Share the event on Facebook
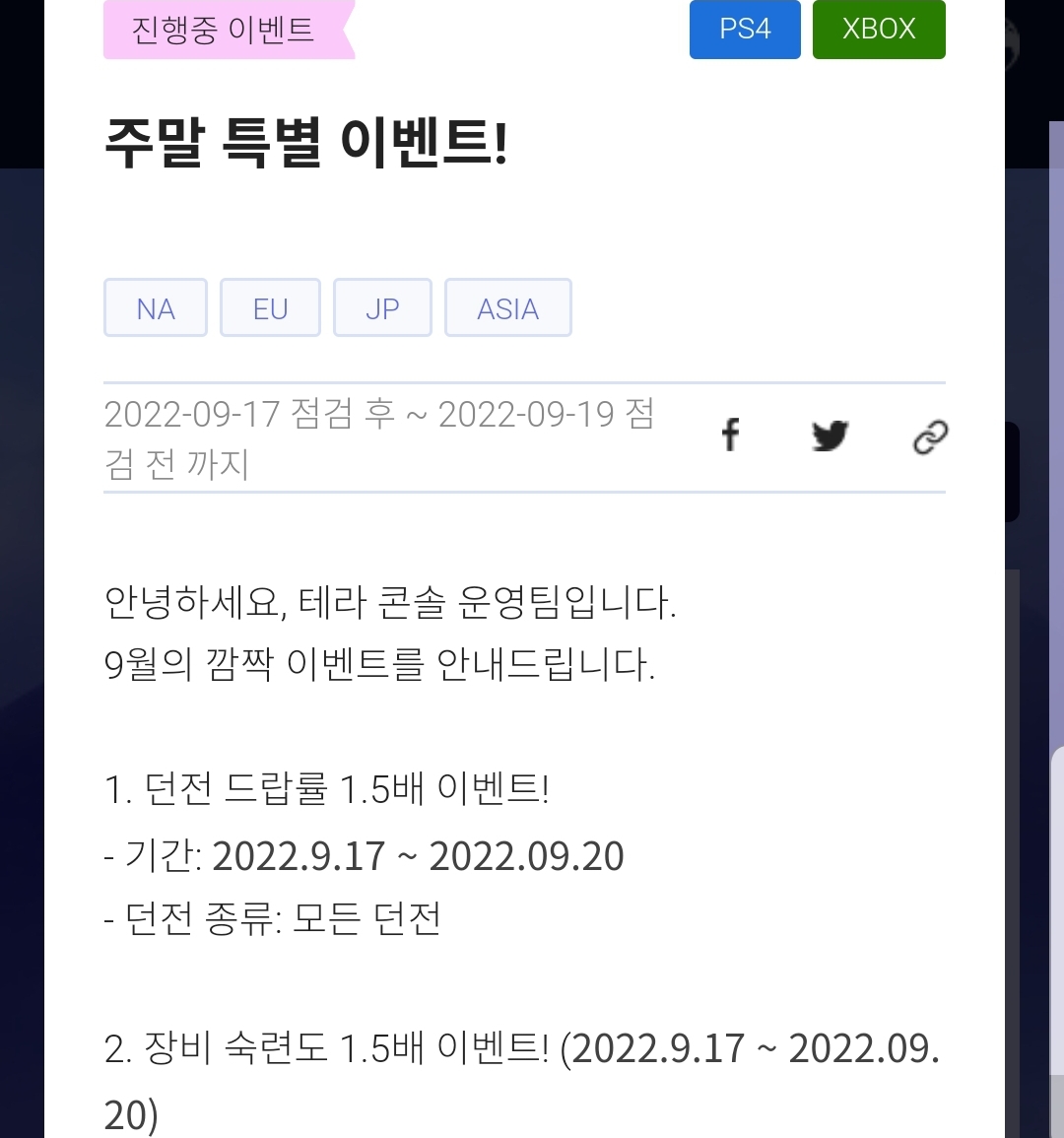This screenshot has width=1064, height=1138. click(x=730, y=435)
